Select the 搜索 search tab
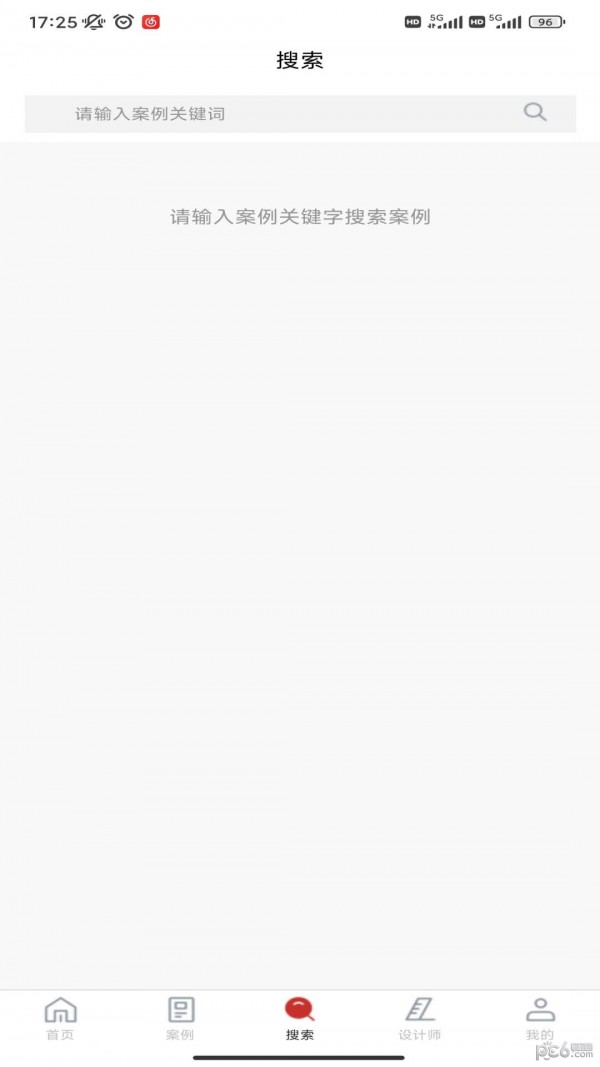The width and height of the screenshot is (600, 1067). click(x=299, y=1018)
